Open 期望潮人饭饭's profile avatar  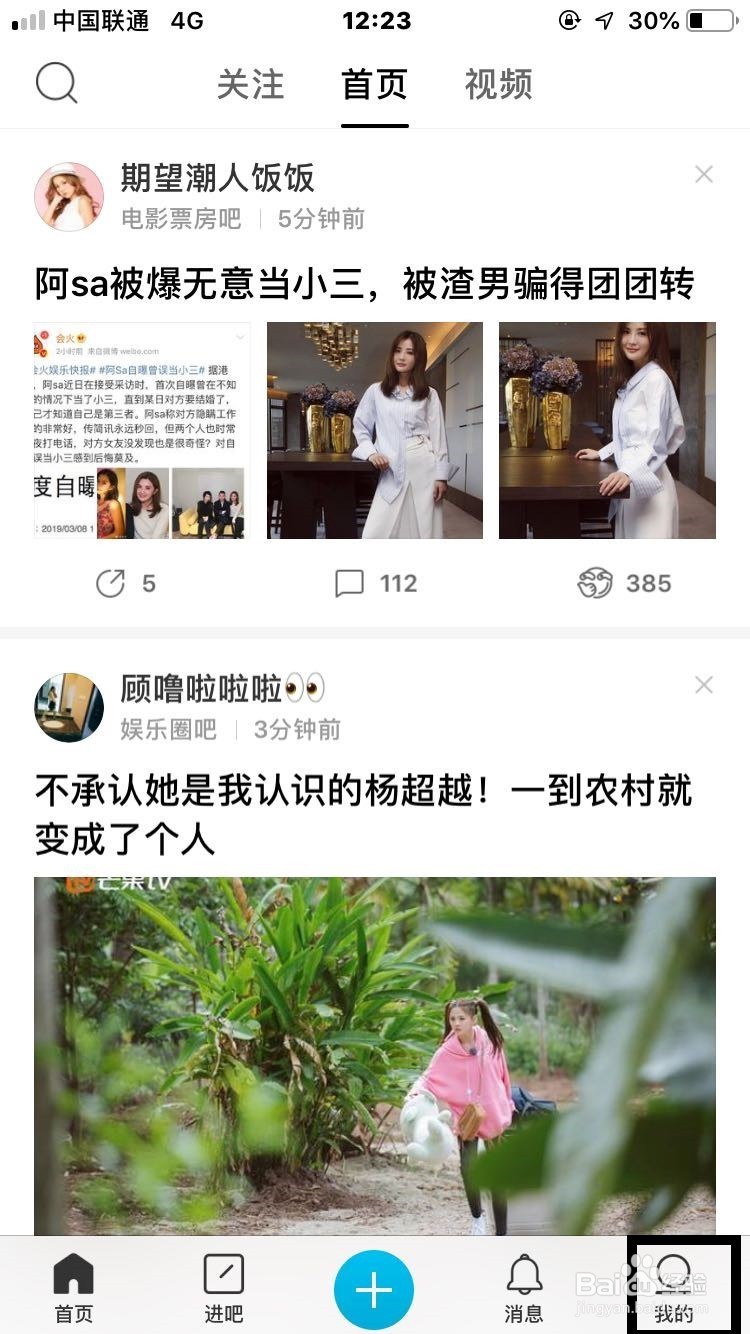69,196
